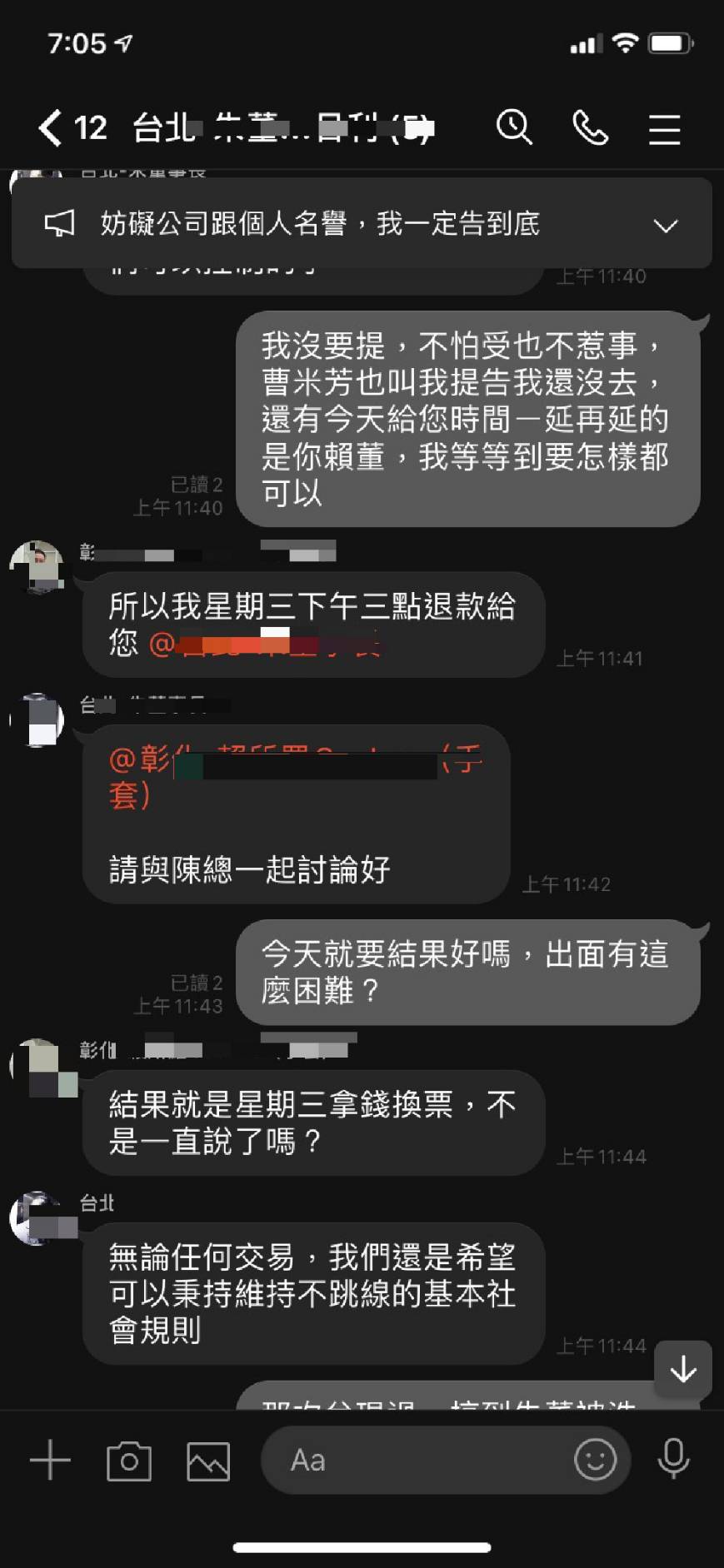Open the chat menu
Screen dimensions: 724x1568
(x=664, y=129)
